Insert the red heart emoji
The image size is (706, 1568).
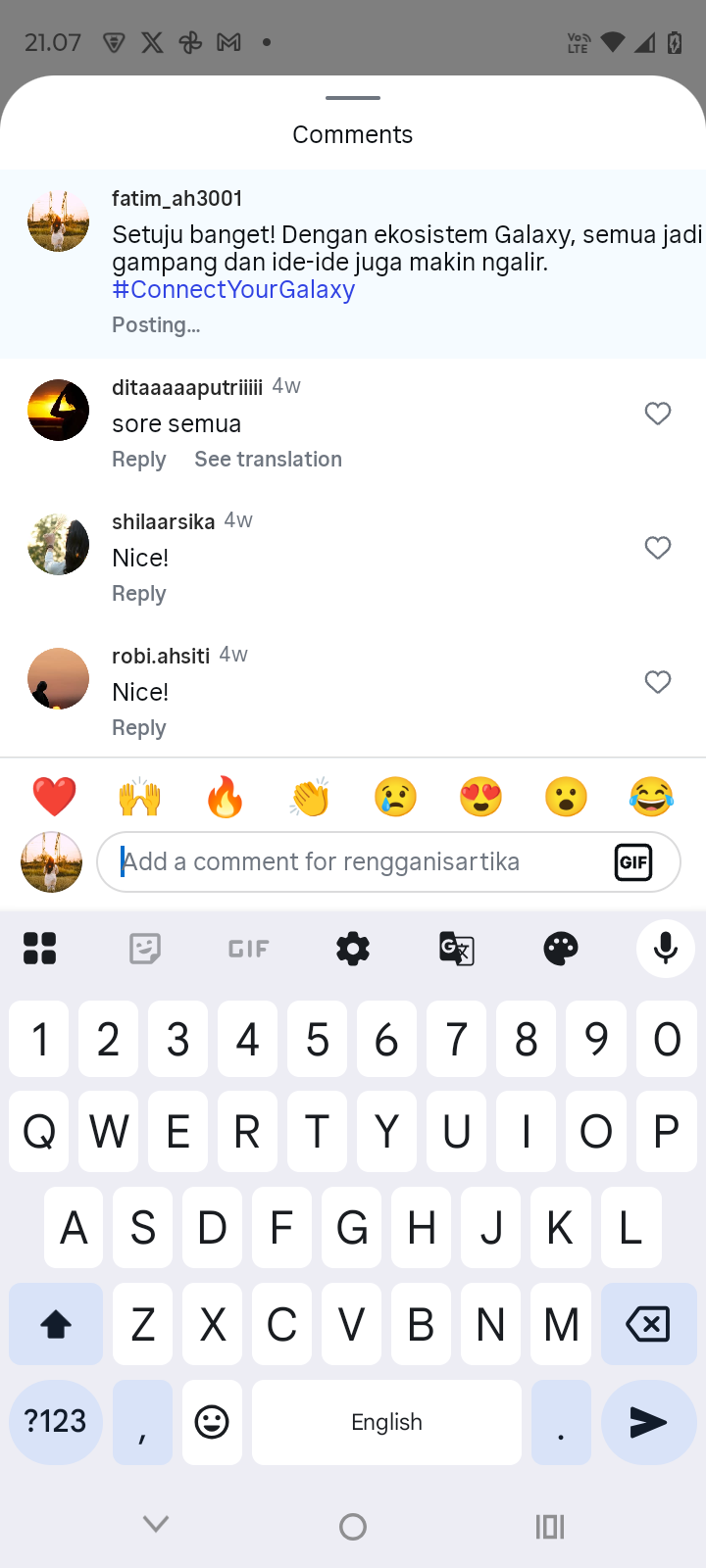point(54,797)
